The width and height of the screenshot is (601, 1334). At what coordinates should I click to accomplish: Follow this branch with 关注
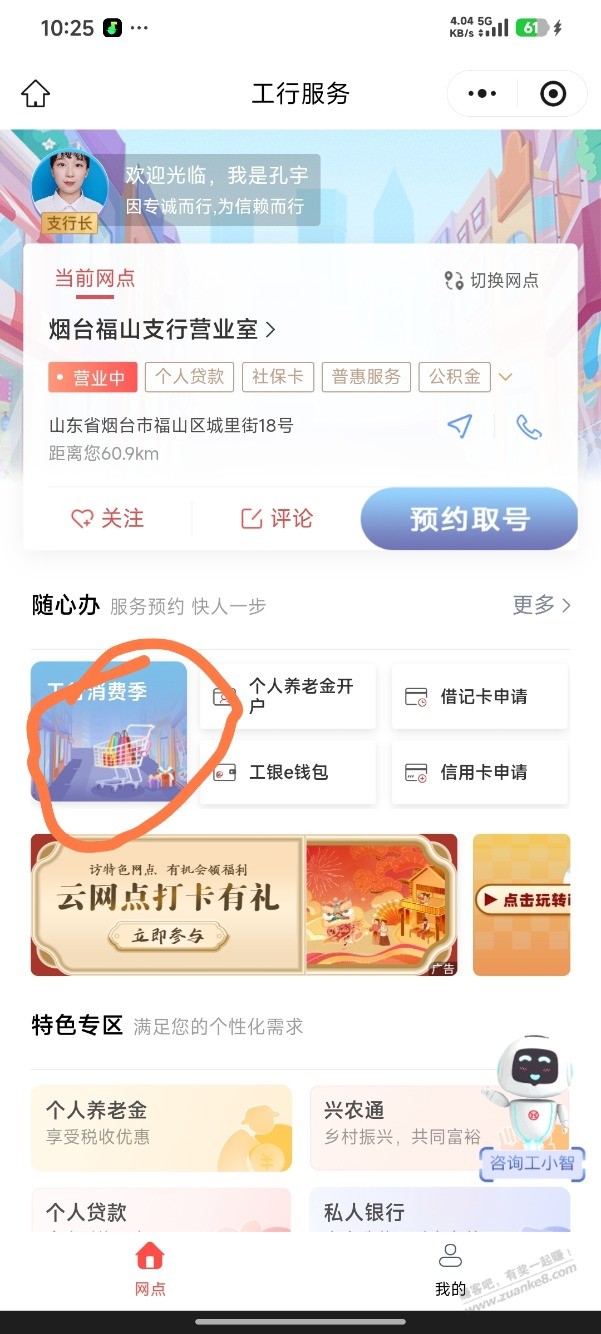click(107, 518)
